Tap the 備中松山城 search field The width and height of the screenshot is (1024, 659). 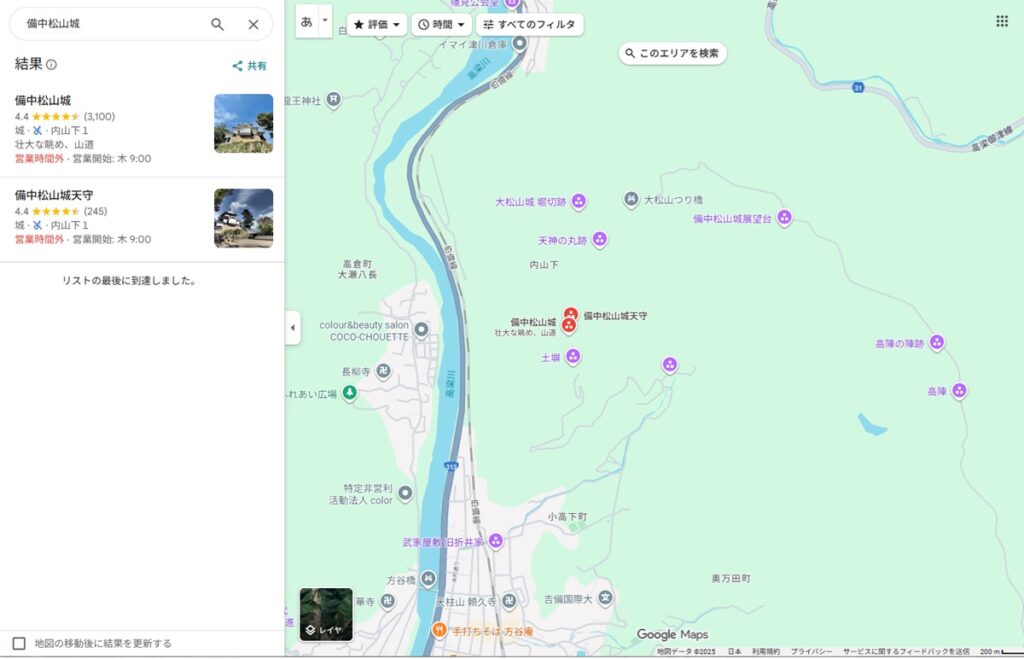tap(110, 24)
